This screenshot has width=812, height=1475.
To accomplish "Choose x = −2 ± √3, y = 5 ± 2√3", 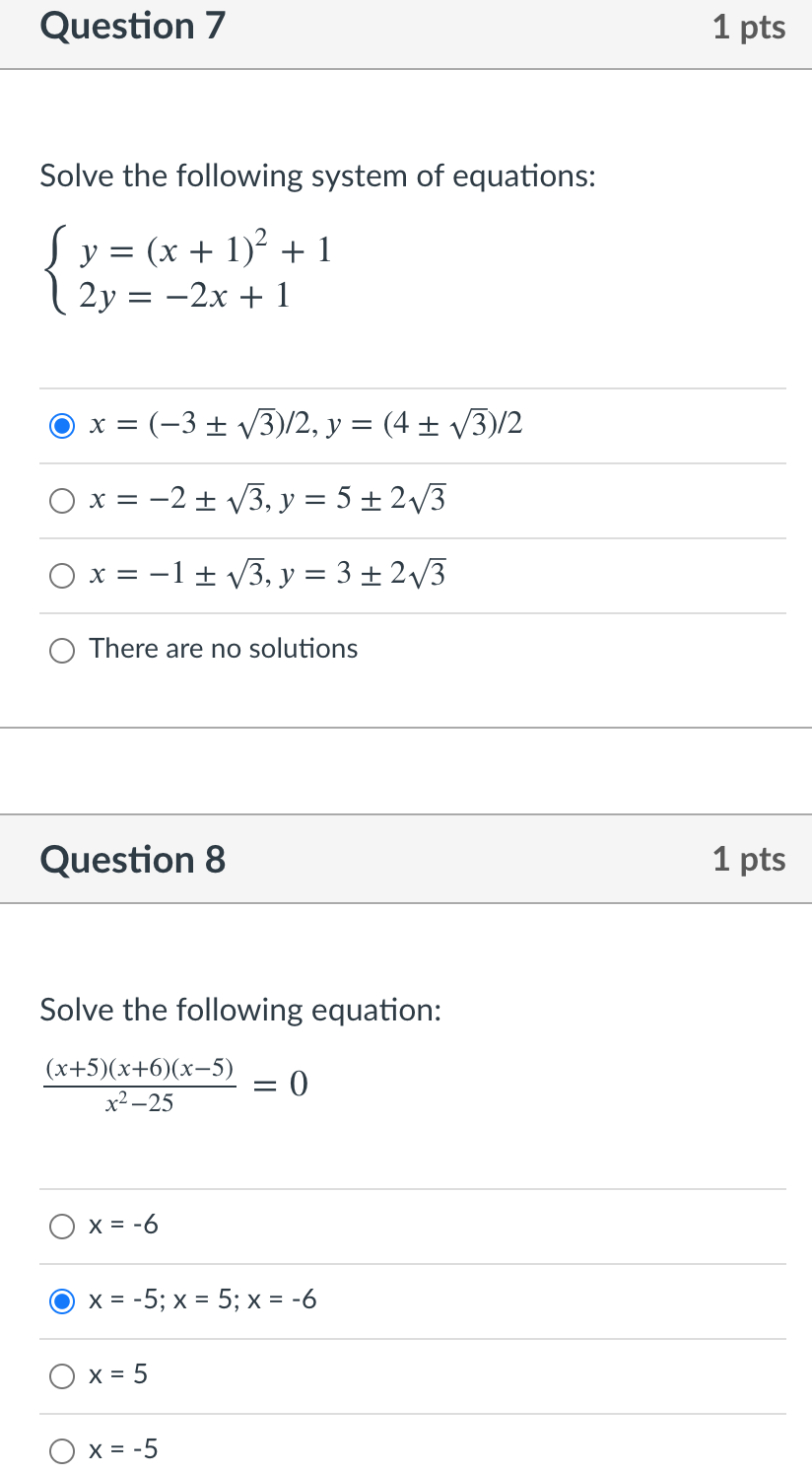I will point(62,501).
